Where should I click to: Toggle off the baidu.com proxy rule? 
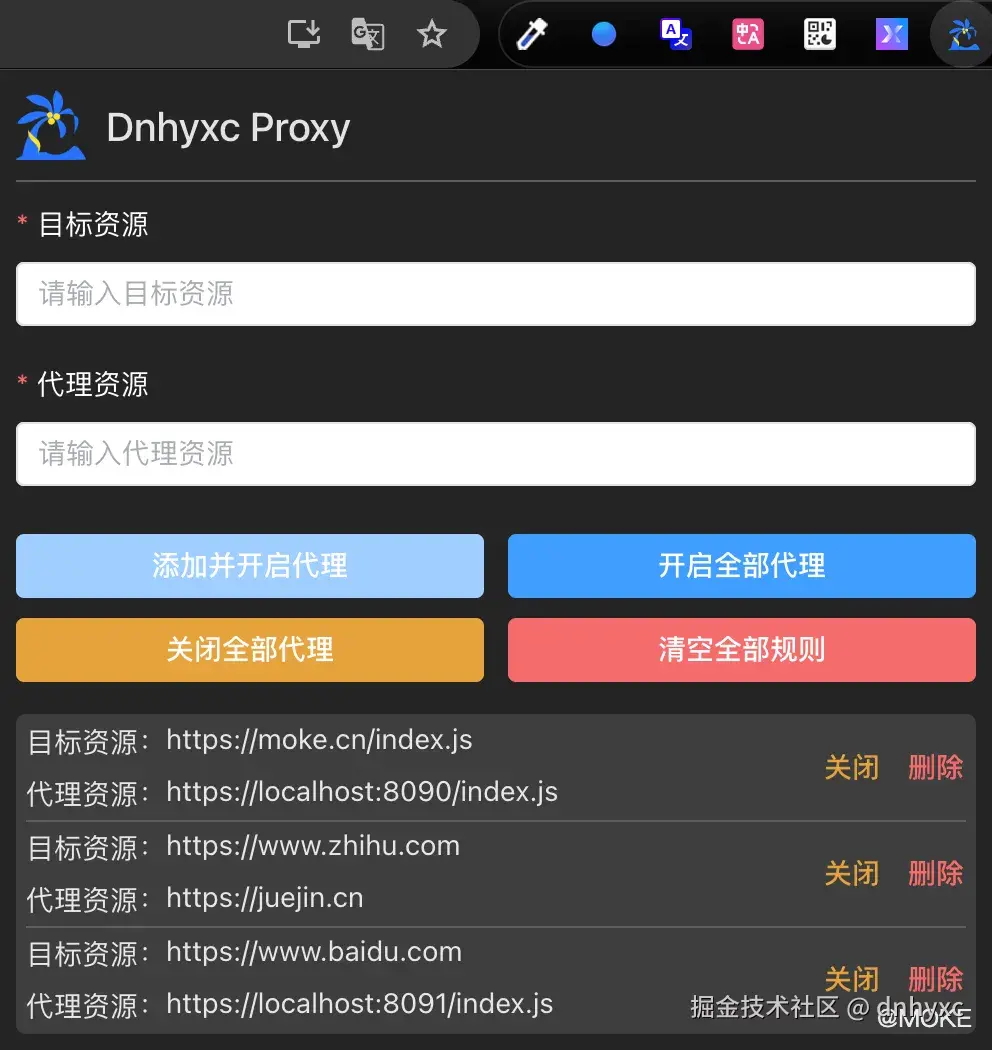point(851,980)
